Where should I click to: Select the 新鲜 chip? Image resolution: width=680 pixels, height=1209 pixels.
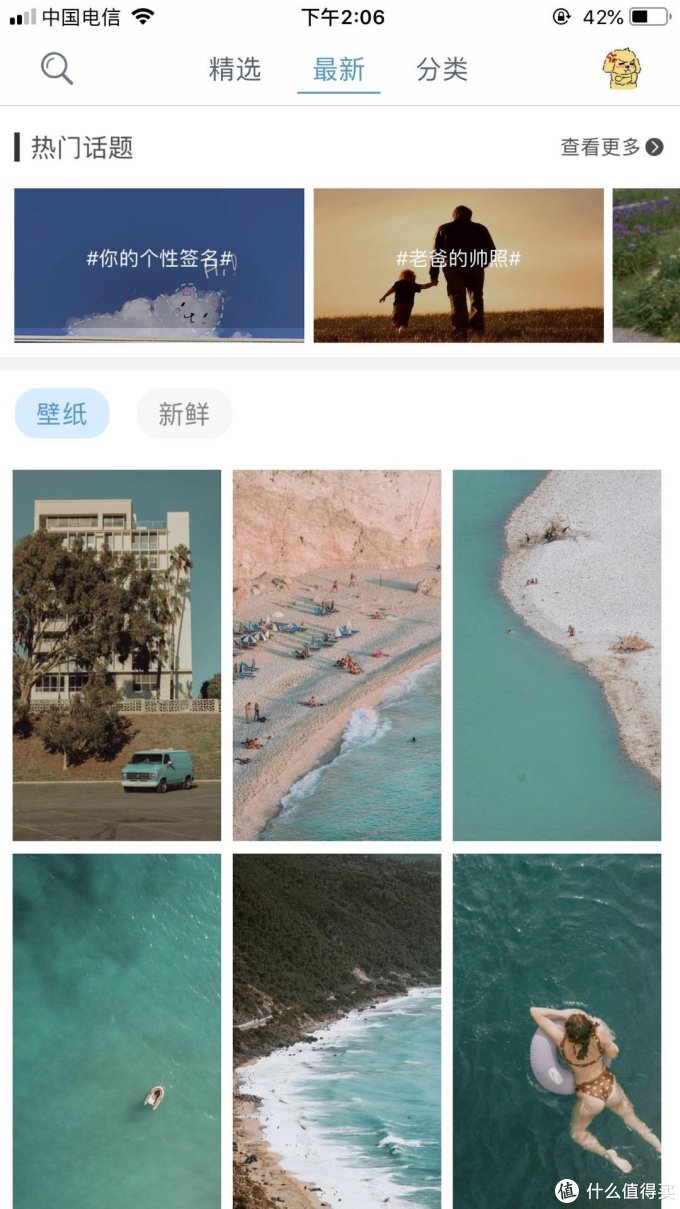[184, 413]
